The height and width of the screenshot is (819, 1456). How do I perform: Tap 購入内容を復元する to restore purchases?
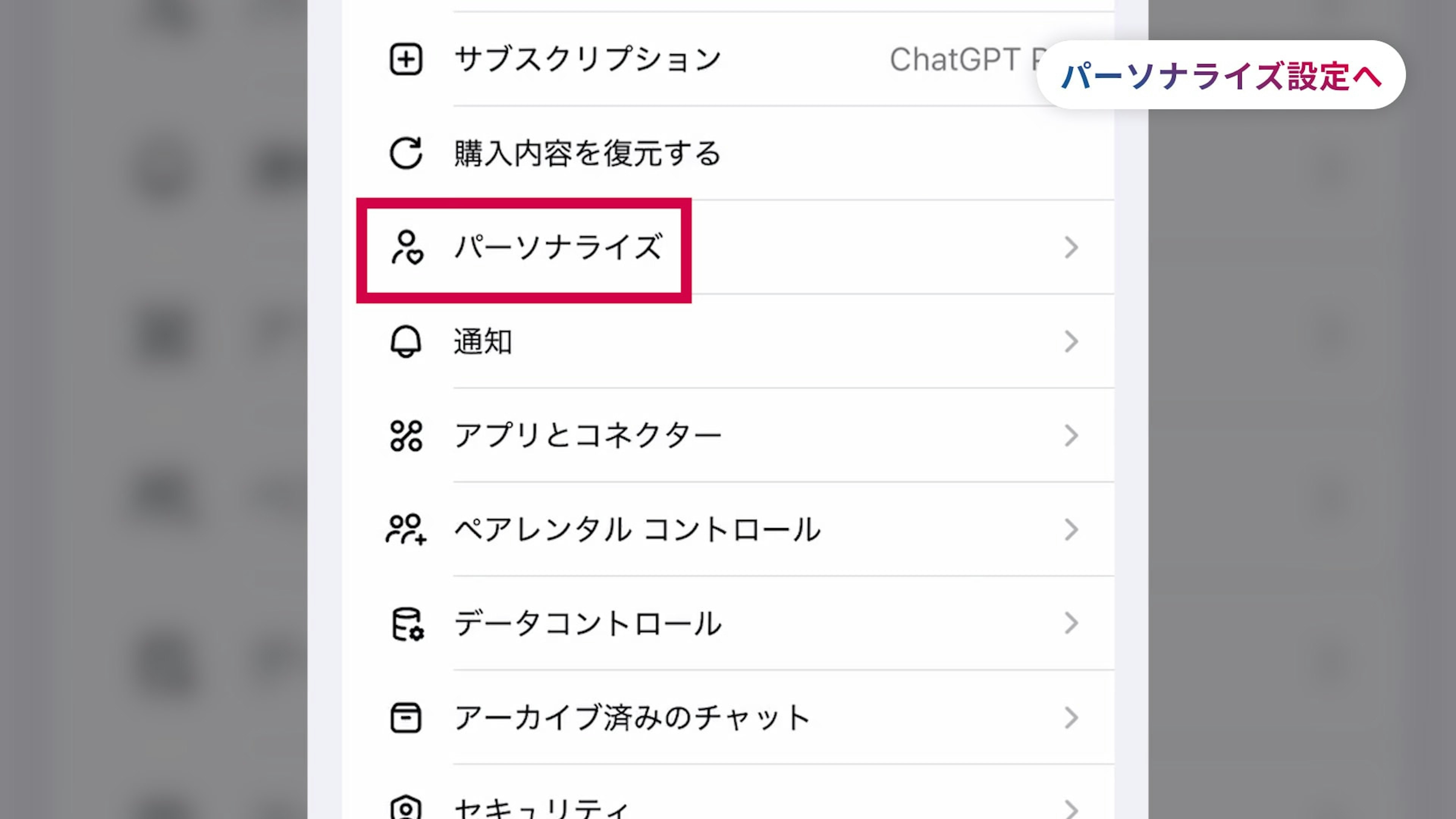point(588,153)
